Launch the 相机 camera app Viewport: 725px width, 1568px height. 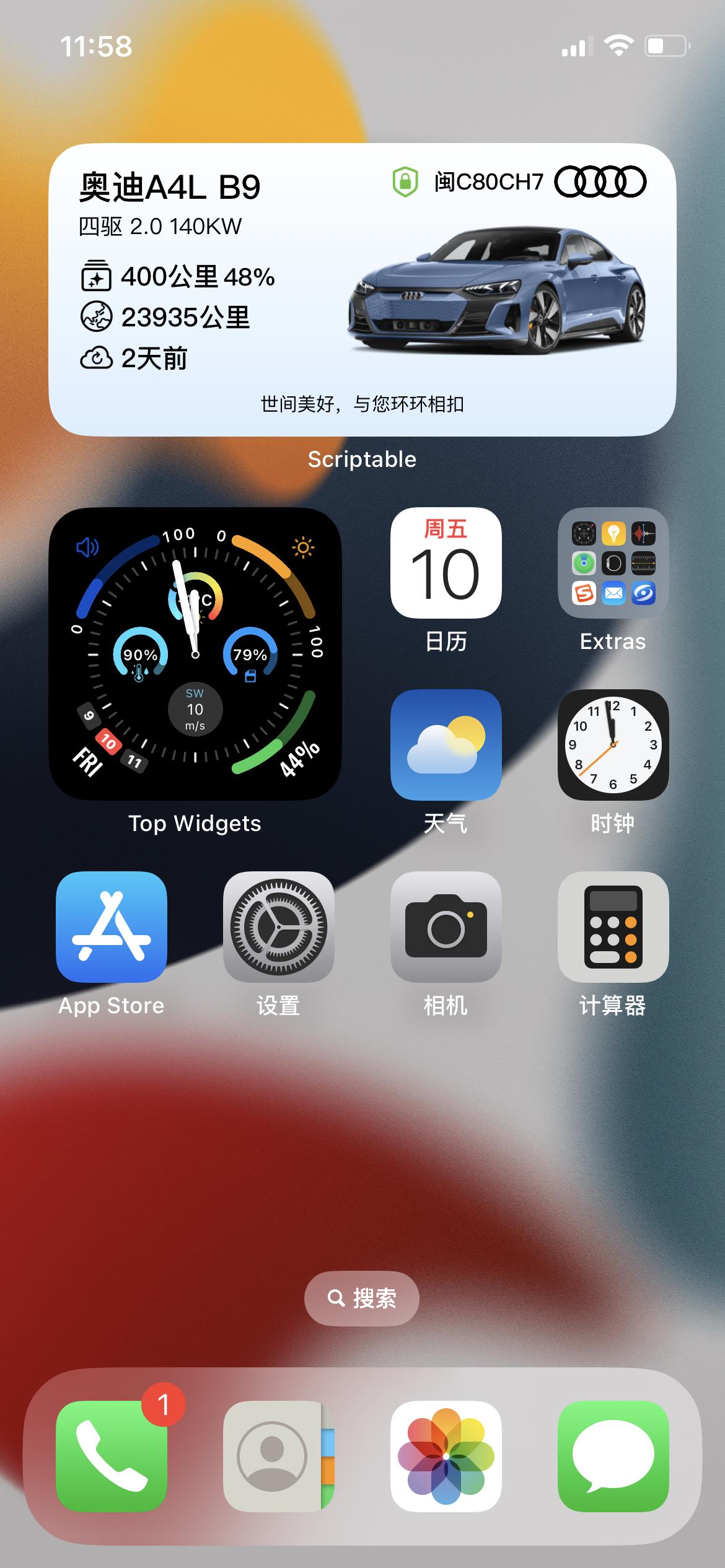tap(446, 926)
